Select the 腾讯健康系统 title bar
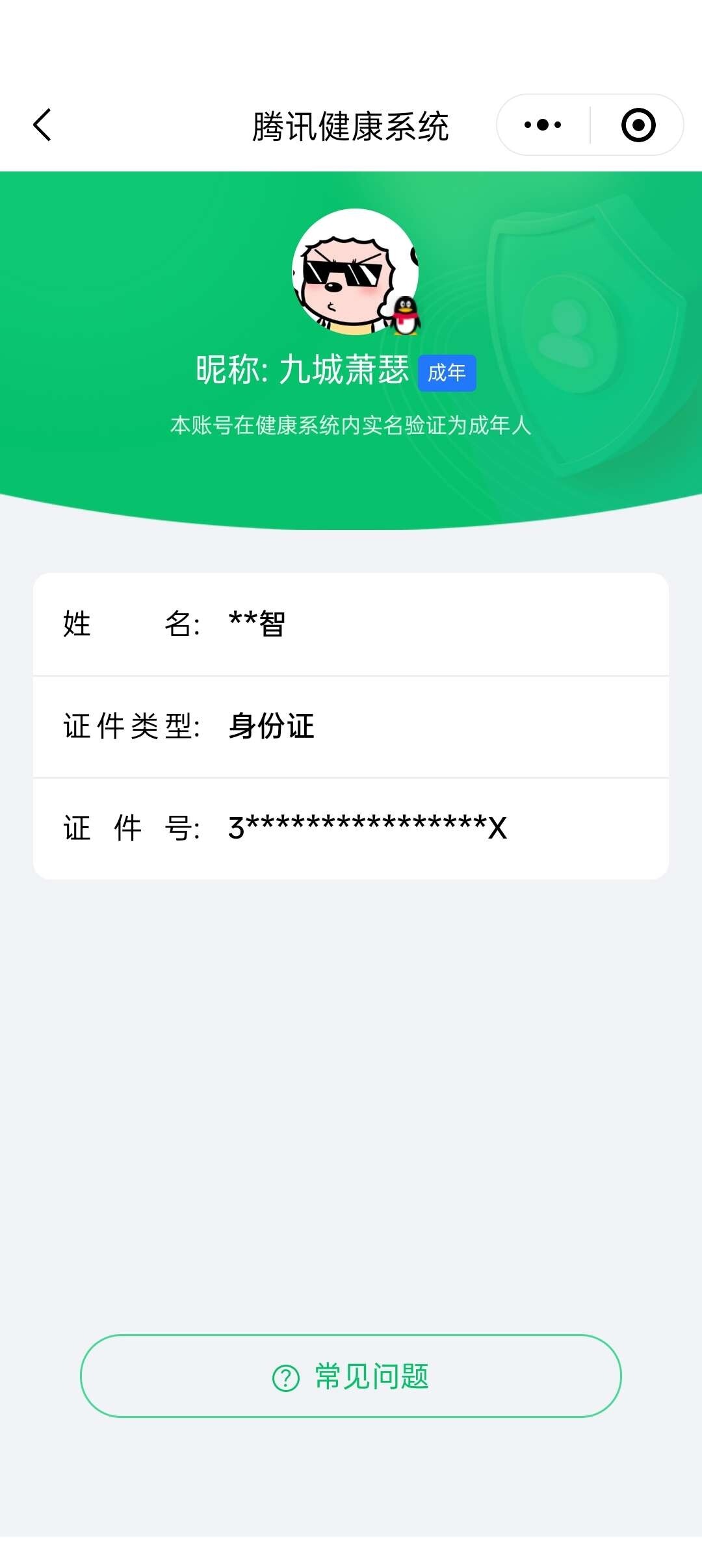Screen dimensions: 702x1568 (351, 127)
